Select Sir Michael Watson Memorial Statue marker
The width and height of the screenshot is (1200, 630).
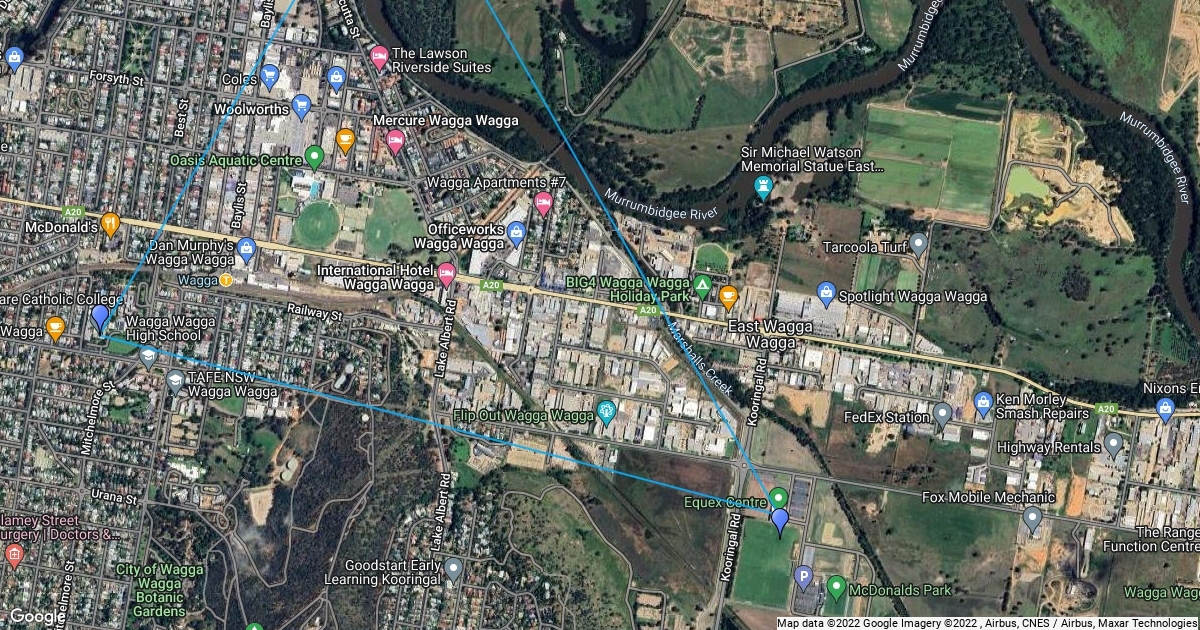764,187
